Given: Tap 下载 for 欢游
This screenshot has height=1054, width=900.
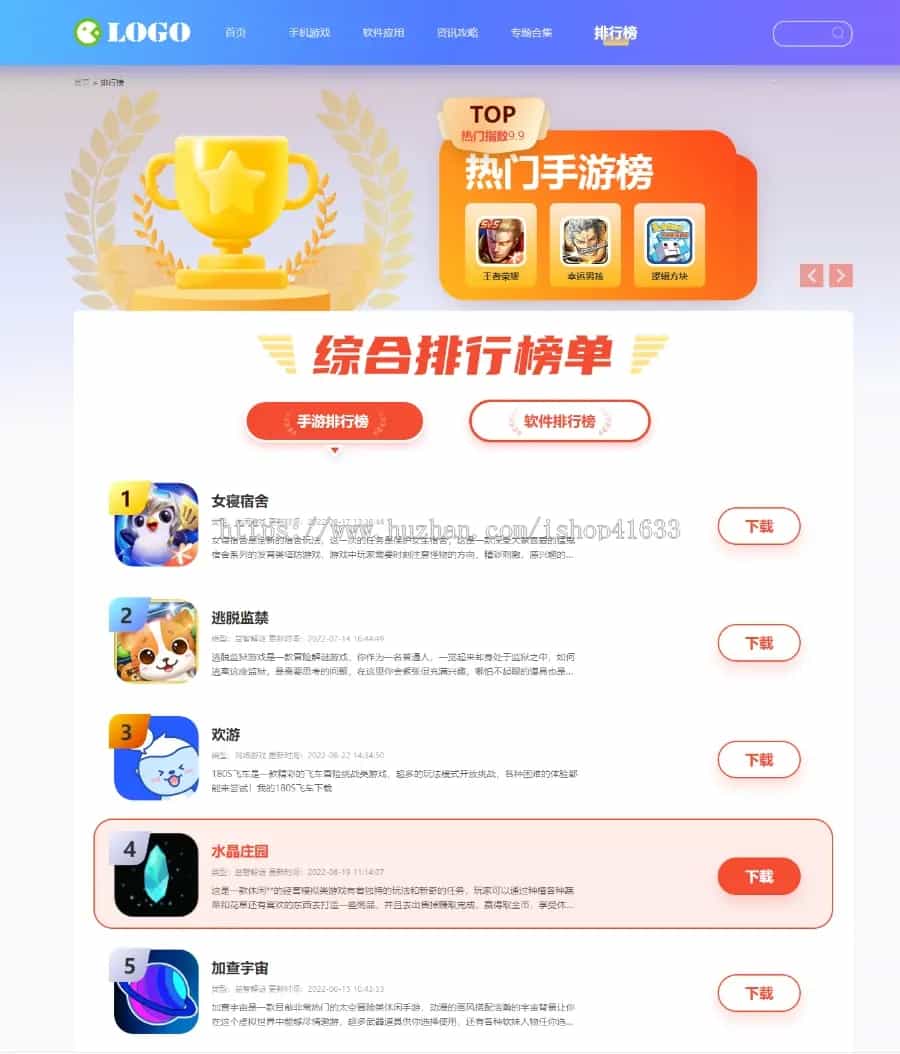Looking at the screenshot, I should pyautogui.click(x=759, y=760).
